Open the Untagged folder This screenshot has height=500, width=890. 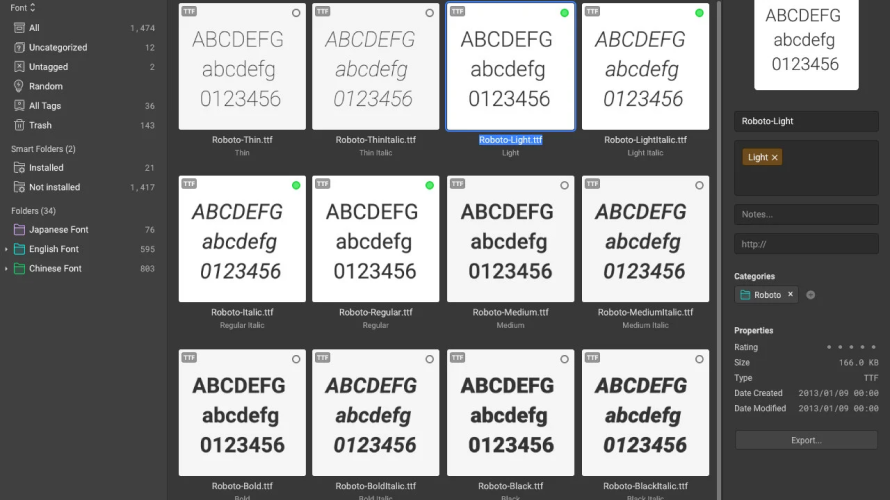[48, 67]
